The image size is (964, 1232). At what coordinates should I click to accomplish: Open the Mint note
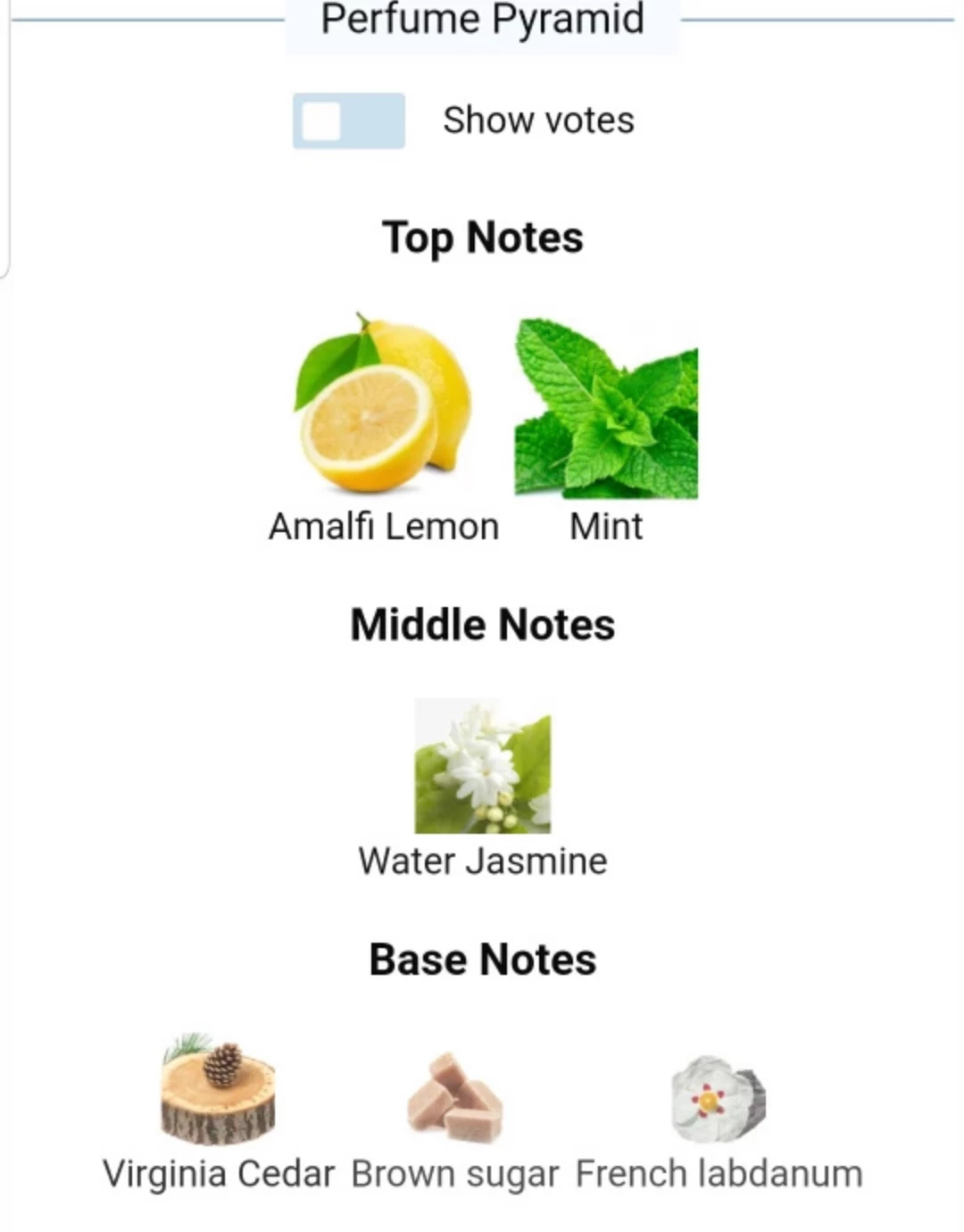tap(606, 409)
